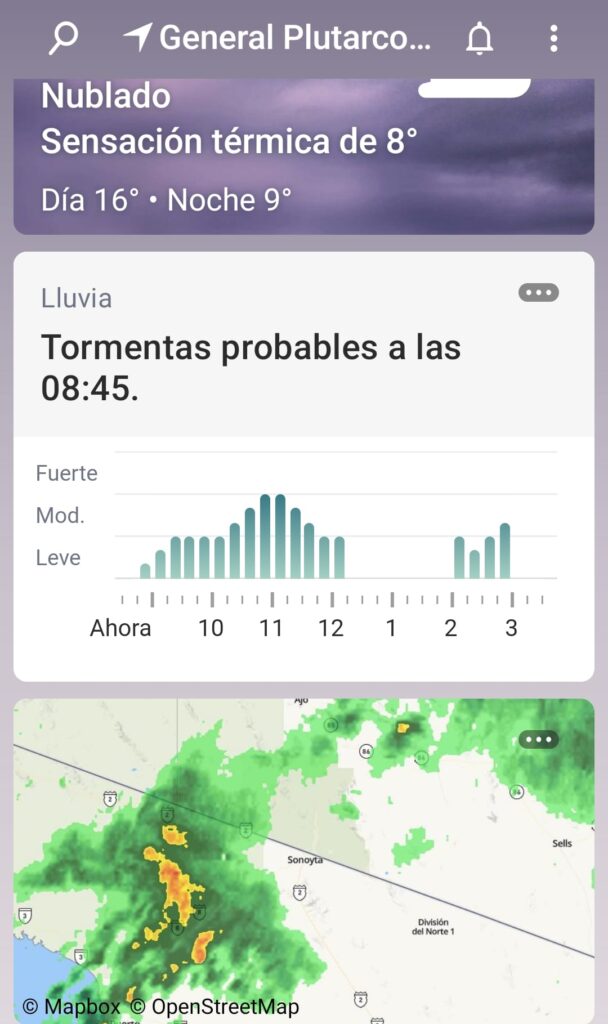Open the weather alerts bell

pos(479,38)
